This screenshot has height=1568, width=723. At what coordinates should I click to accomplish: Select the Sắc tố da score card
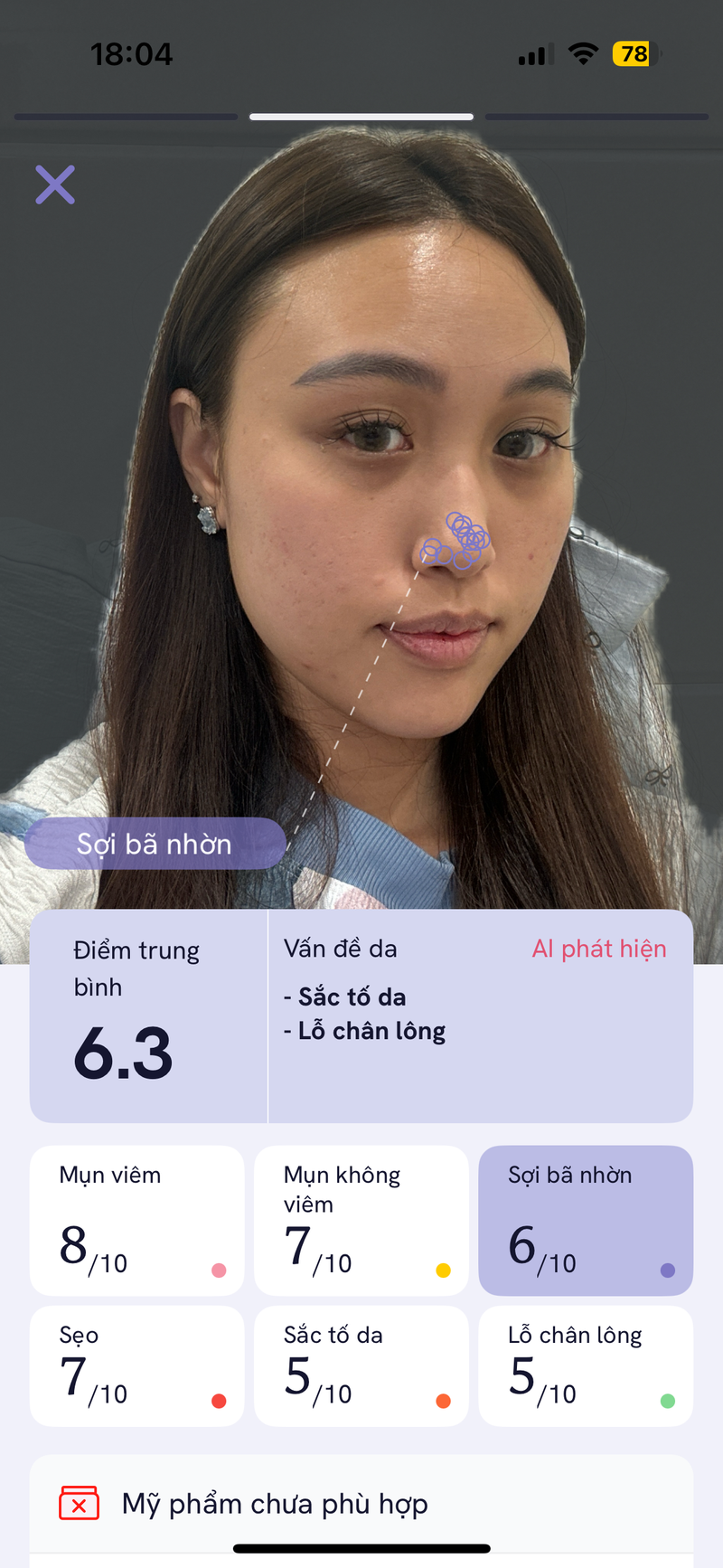point(361,1365)
